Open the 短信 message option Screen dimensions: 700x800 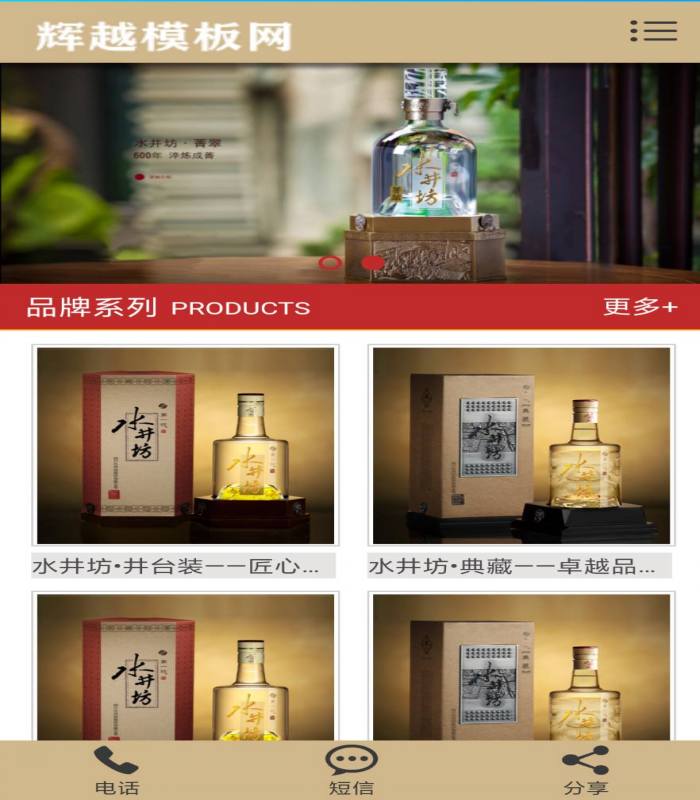[x=351, y=770]
